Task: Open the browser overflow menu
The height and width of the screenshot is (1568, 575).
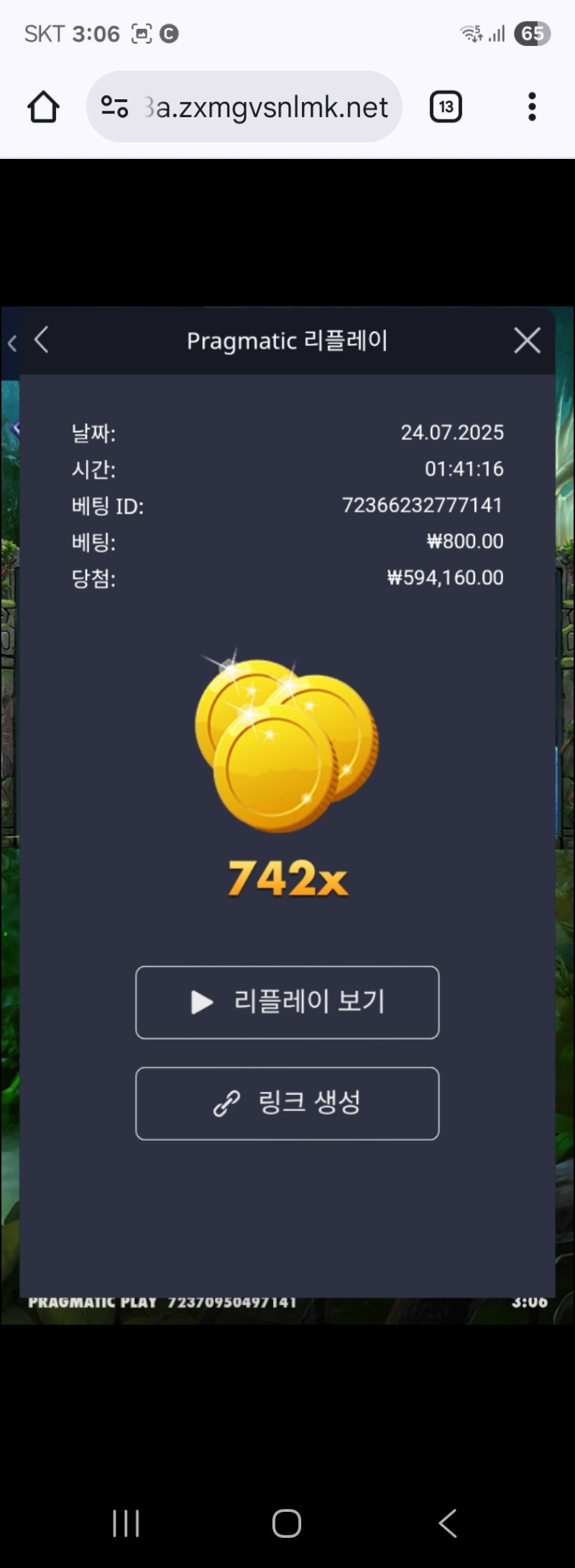Action: pyautogui.click(x=532, y=107)
